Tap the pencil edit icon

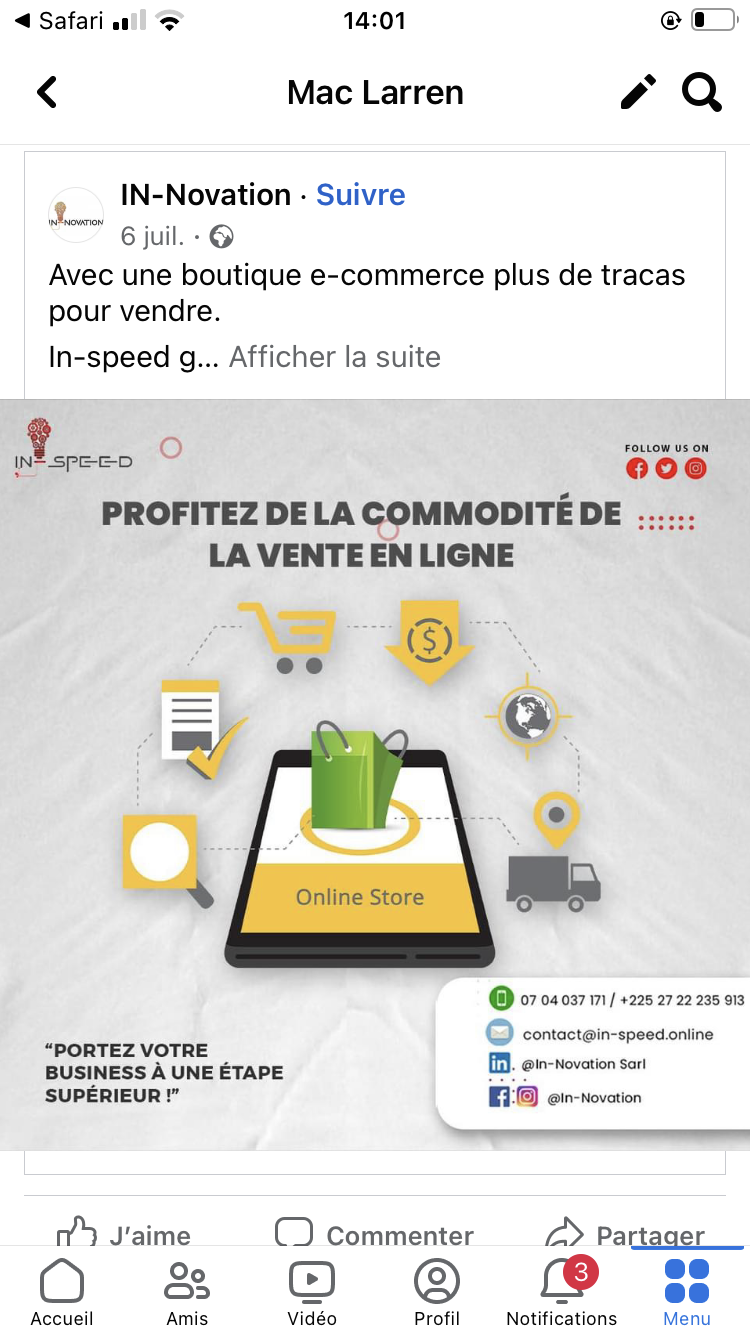point(638,92)
